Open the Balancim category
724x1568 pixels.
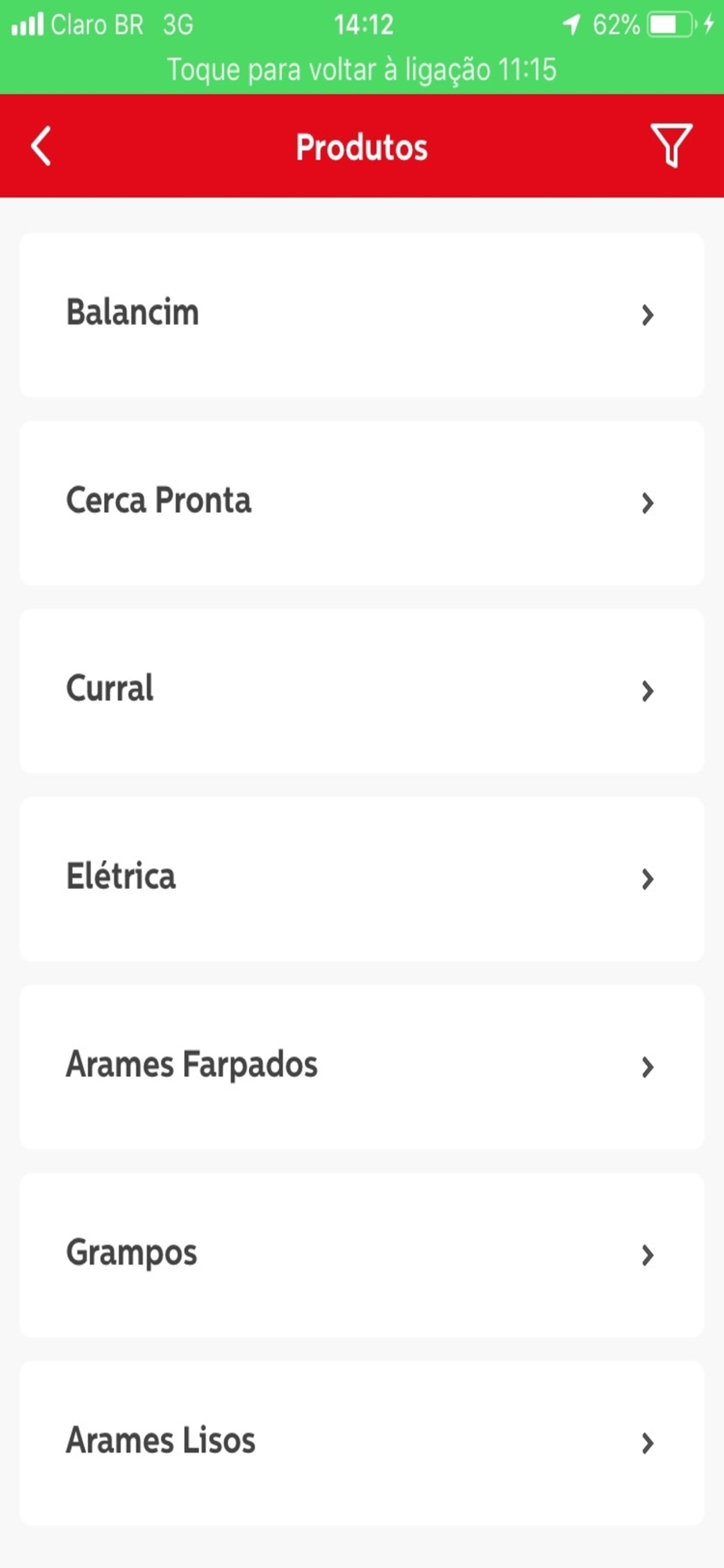(362, 315)
